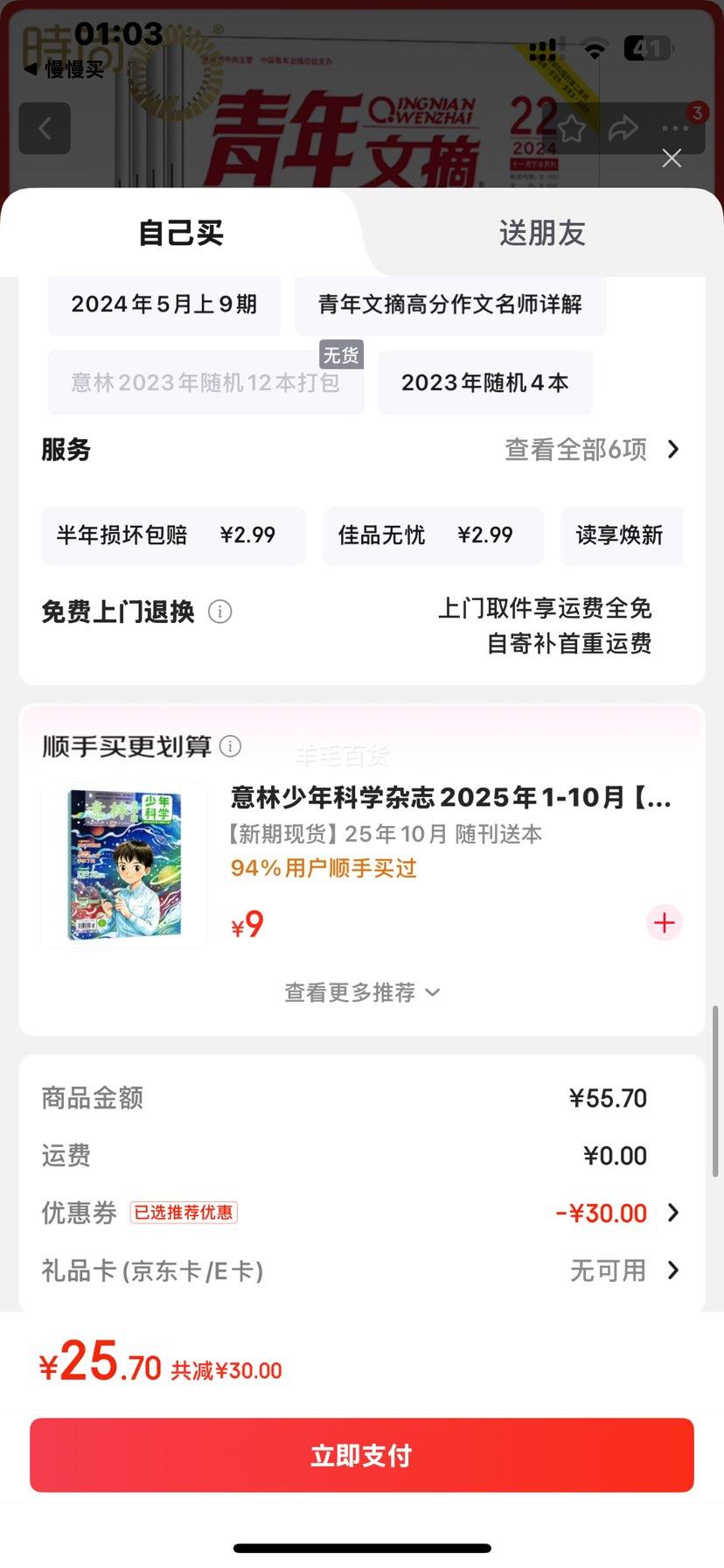Open the 优惠券 coupon selection row
Image resolution: width=724 pixels, height=1568 pixels.
click(x=361, y=1214)
